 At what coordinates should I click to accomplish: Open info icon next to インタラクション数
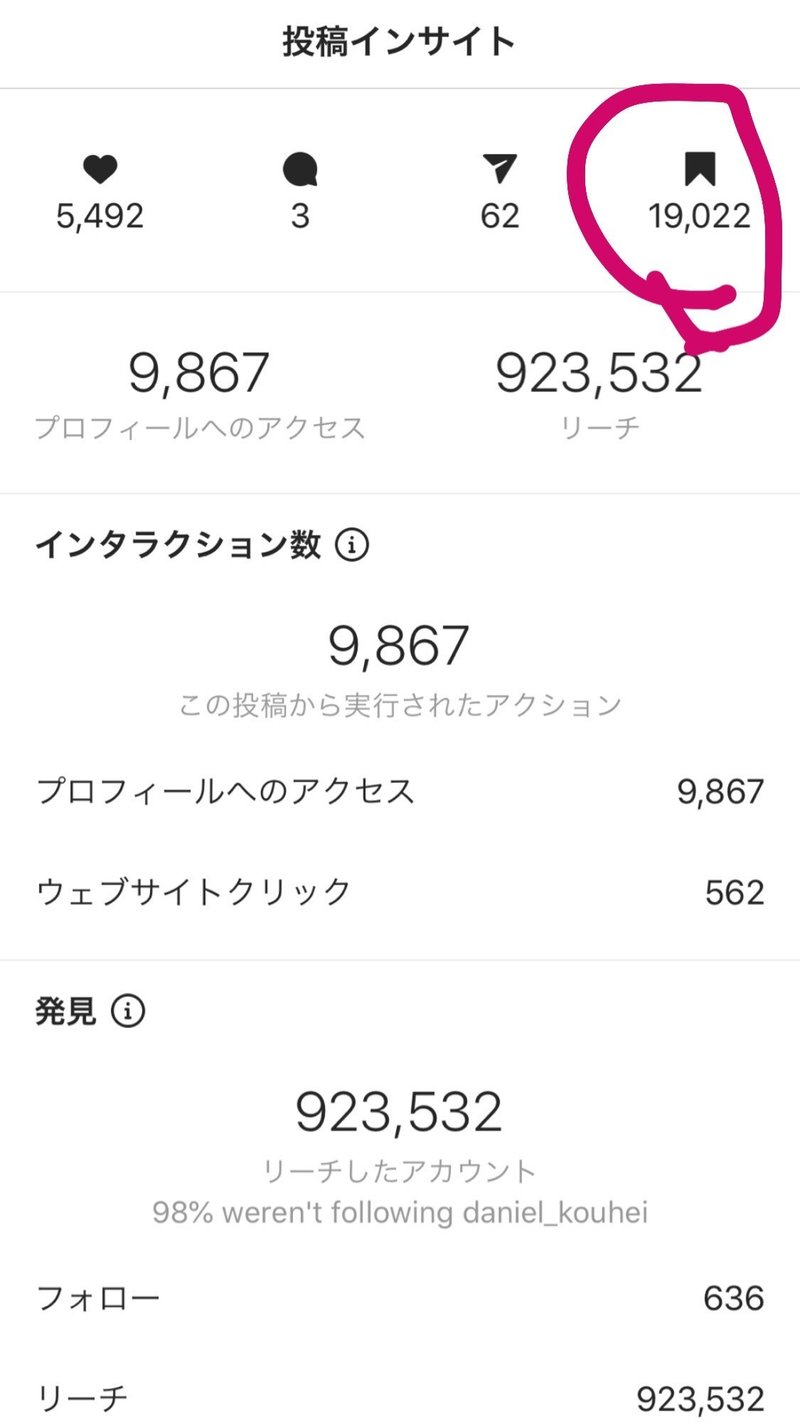point(351,546)
